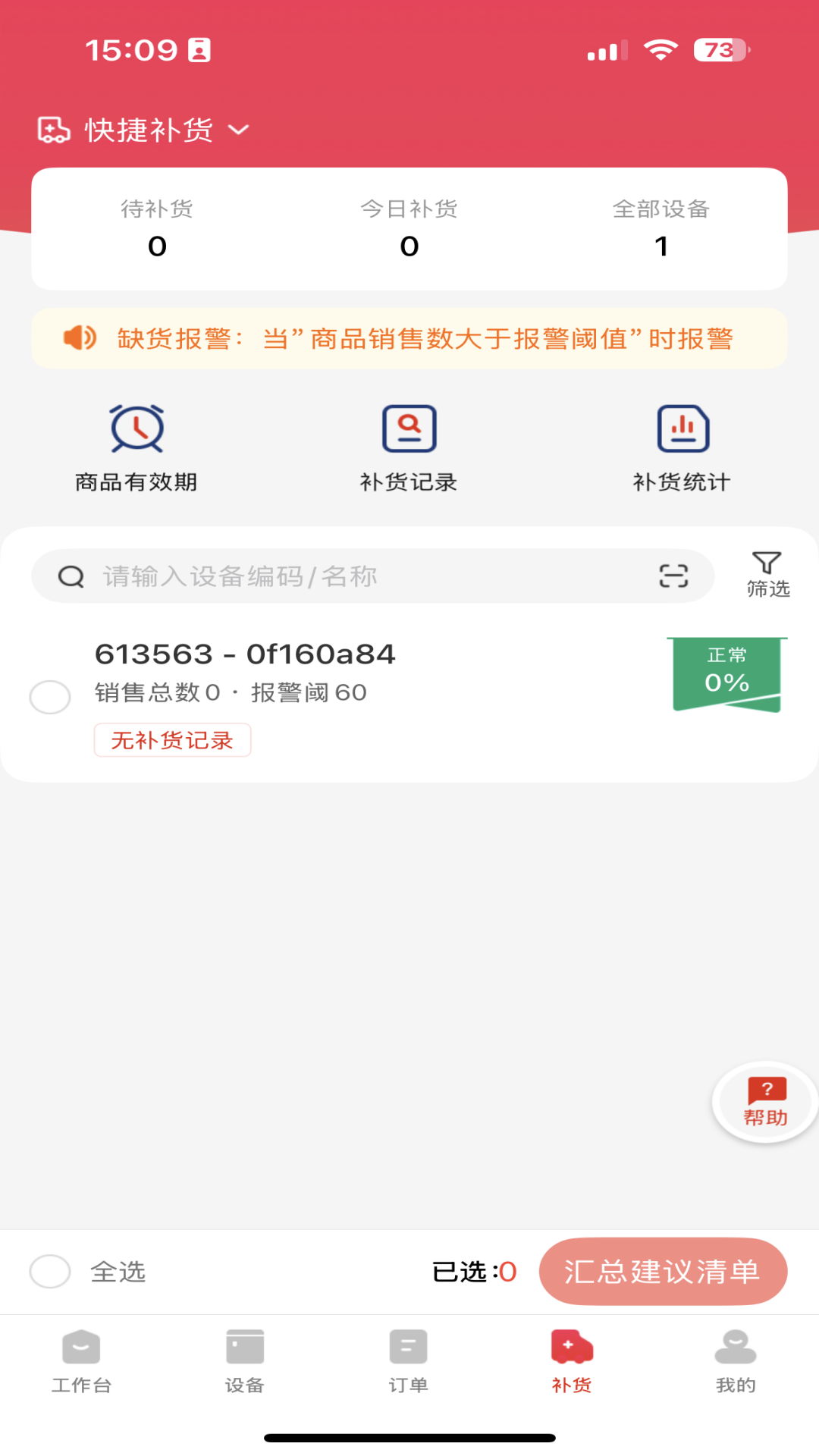Click the 无补货记录 tag
The image size is (819, 1456).
point(172,740)
